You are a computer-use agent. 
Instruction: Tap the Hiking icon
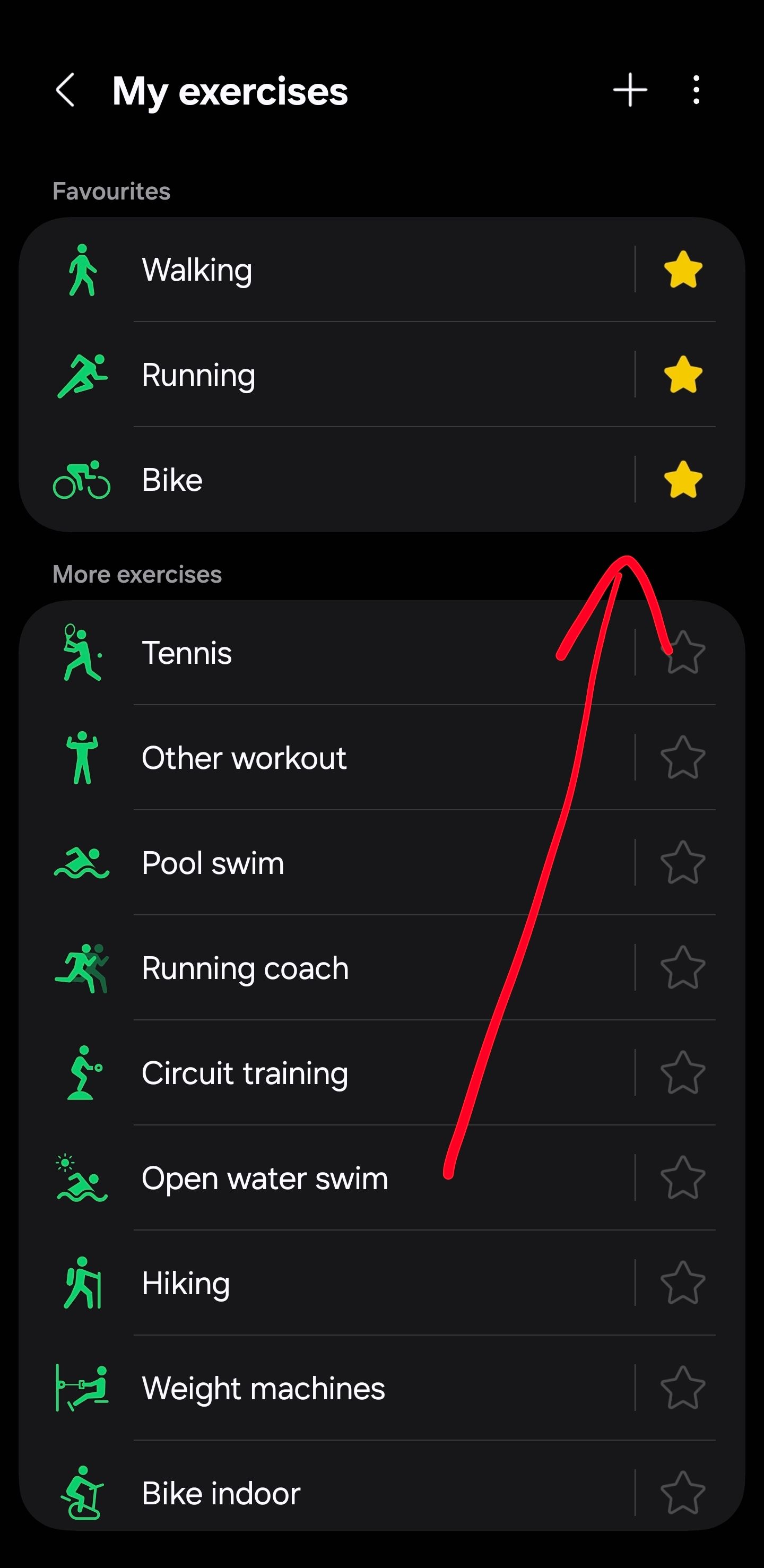(x=82, y=1283)
